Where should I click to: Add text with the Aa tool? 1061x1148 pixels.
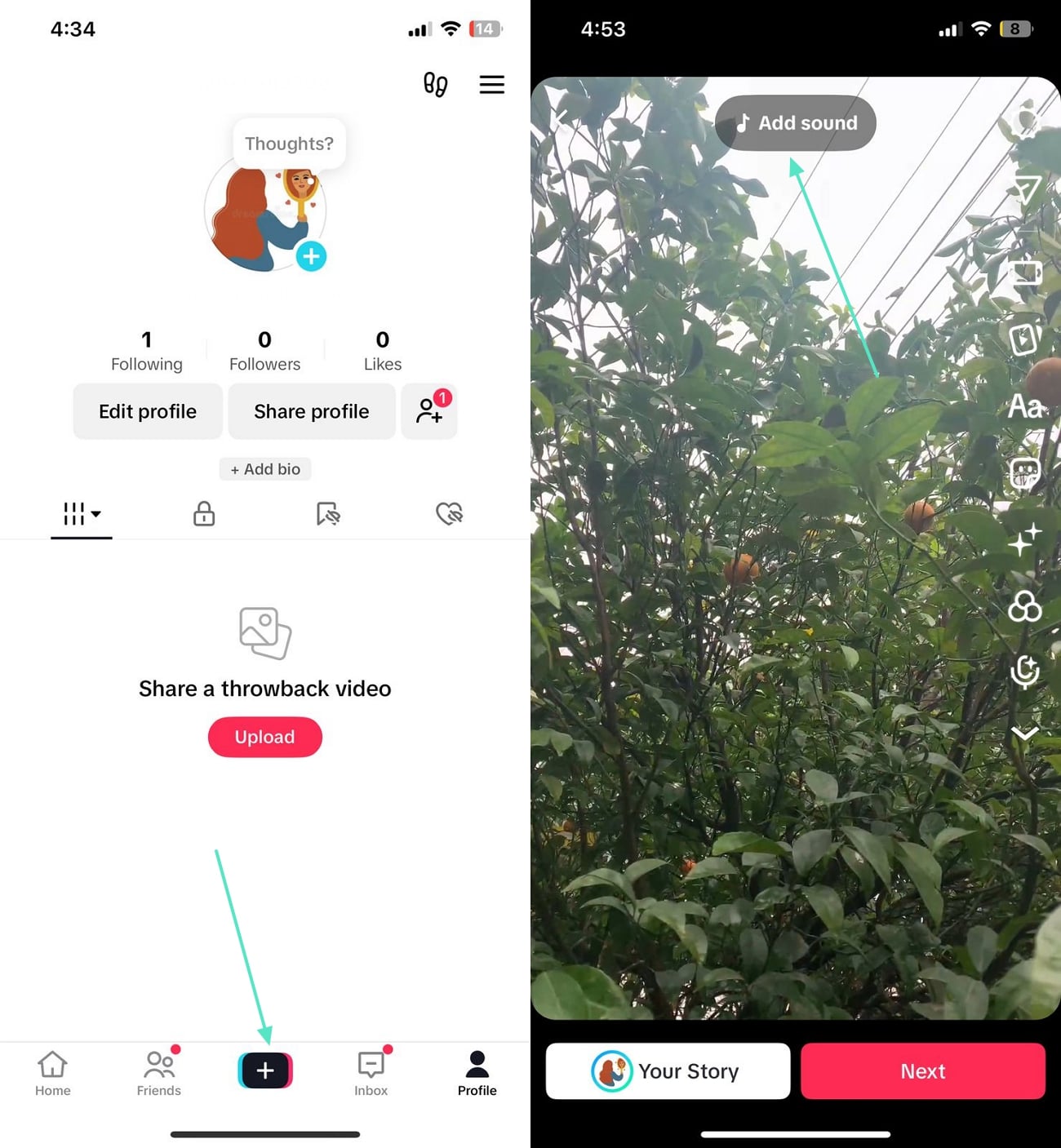[x=1024, y=406]
